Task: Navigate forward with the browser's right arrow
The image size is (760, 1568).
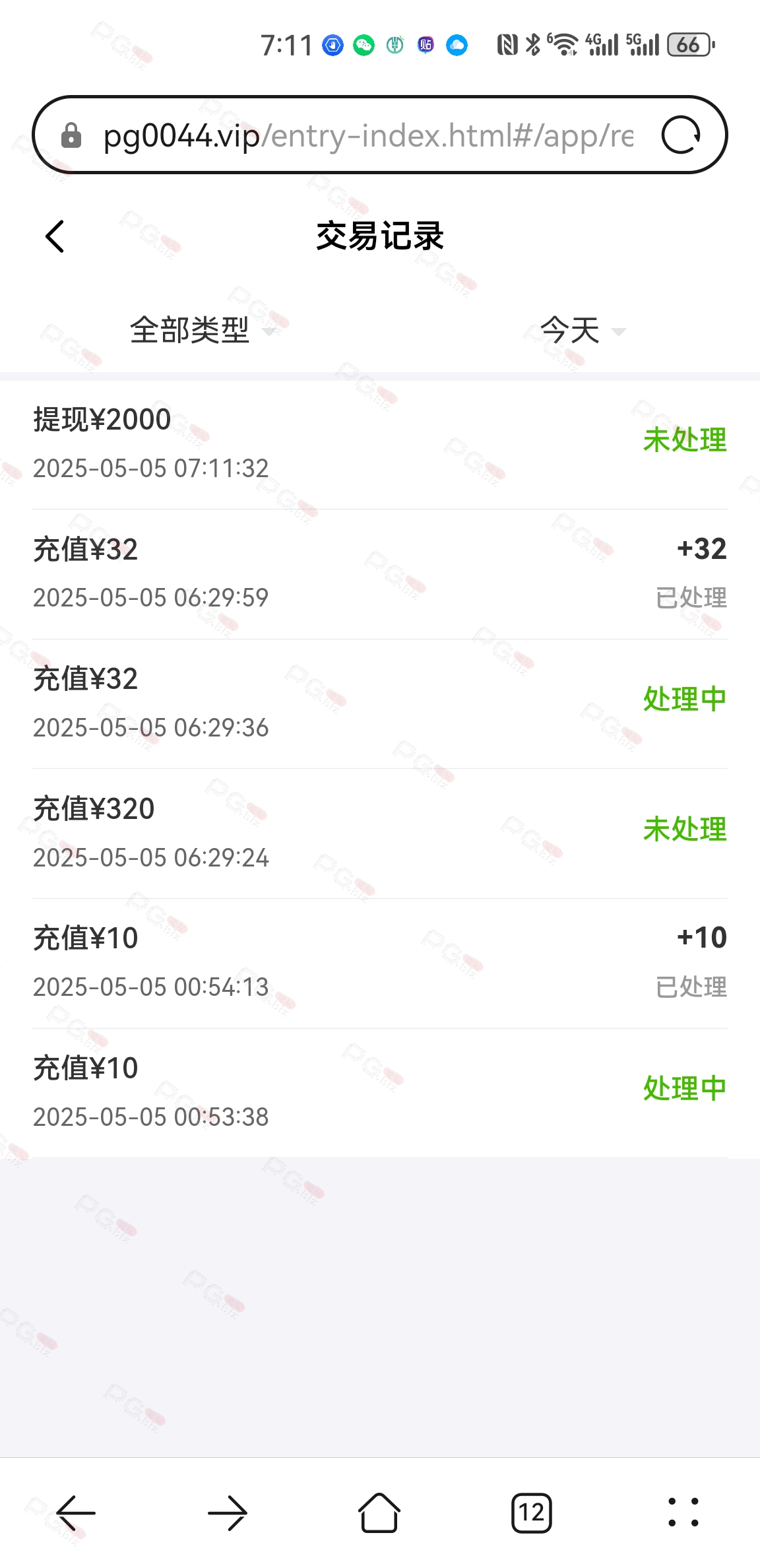Action: 228,1513
